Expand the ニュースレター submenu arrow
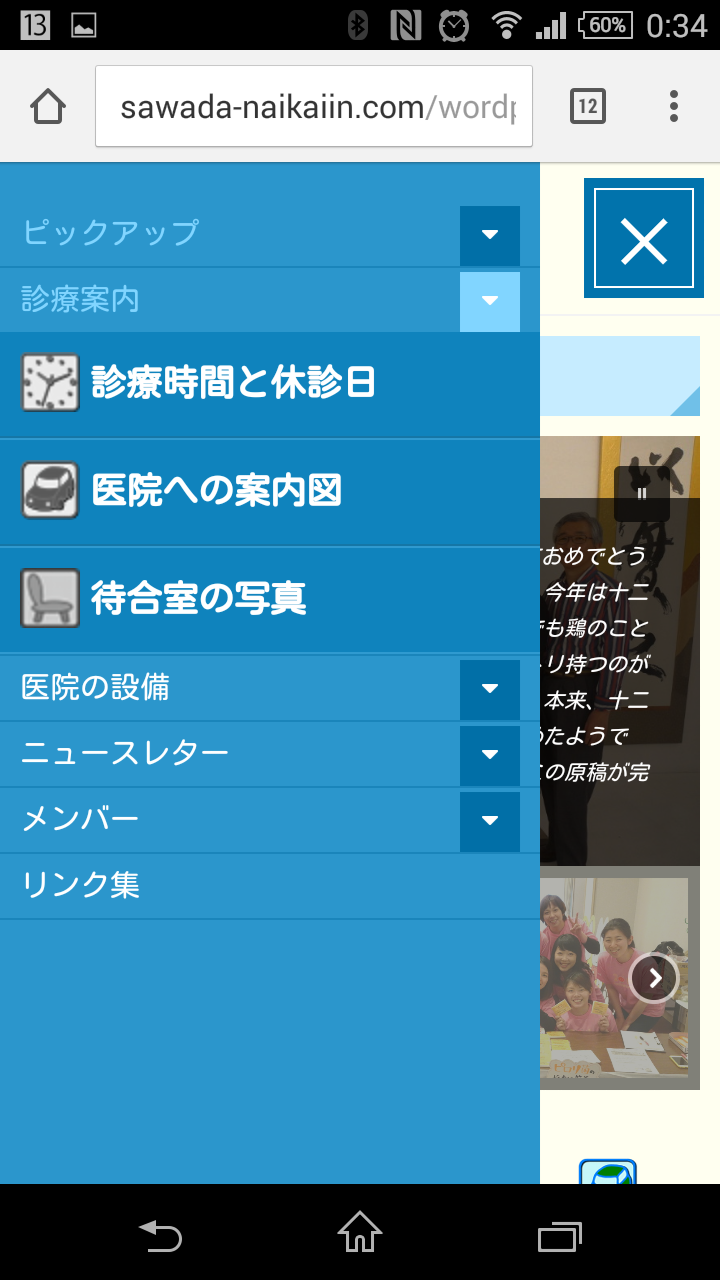This screenshot has width=720, height=1280. click(489, 755)
